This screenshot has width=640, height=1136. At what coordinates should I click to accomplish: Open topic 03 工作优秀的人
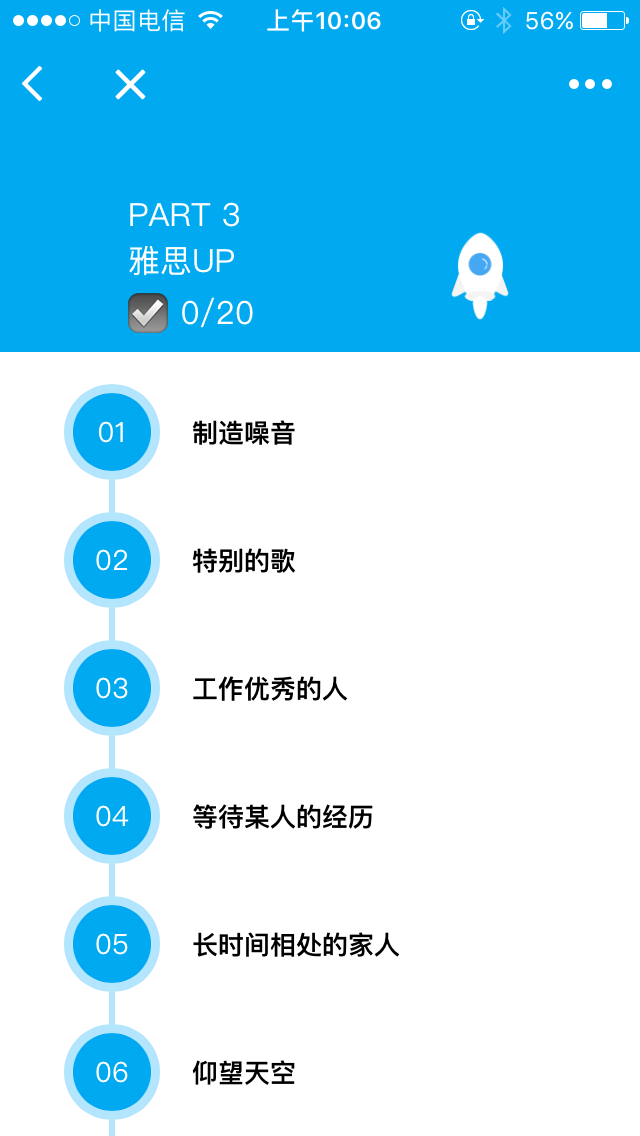[x=269, y=689]
